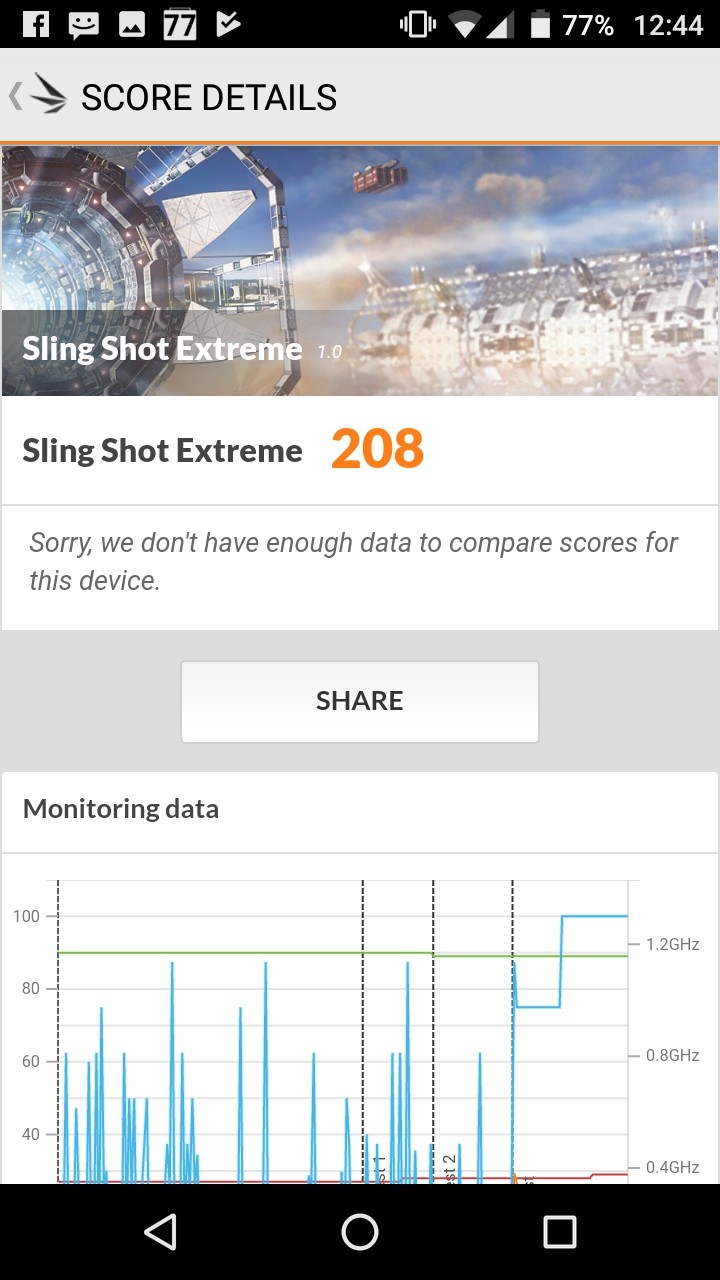720x1280 pixels.
Task: Open the recent apps view
Action: pos(560,1232)
